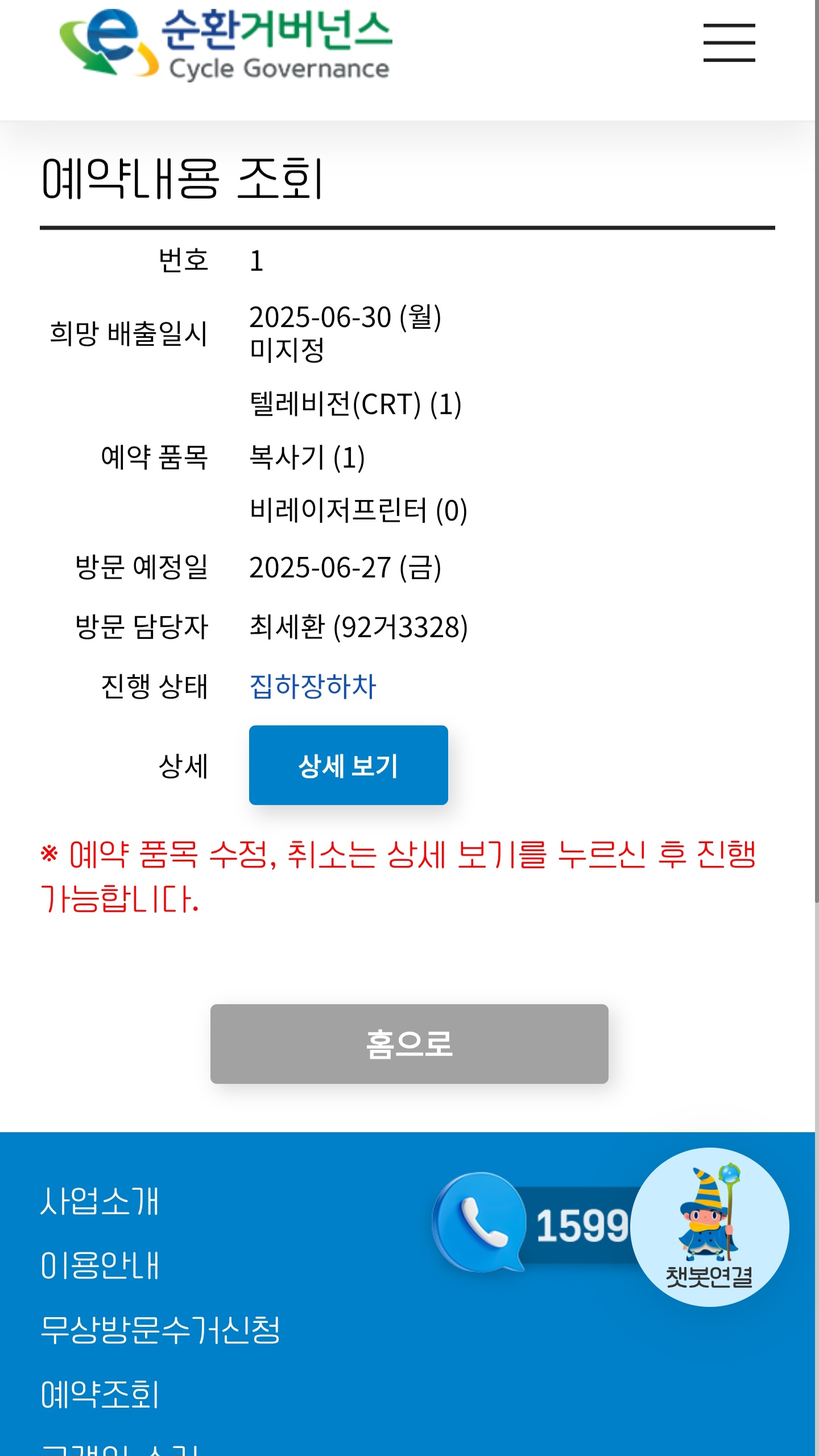Open the 챗봇연결 chatbot
The image size is (819, 1456).
[x=709, y=1227]
